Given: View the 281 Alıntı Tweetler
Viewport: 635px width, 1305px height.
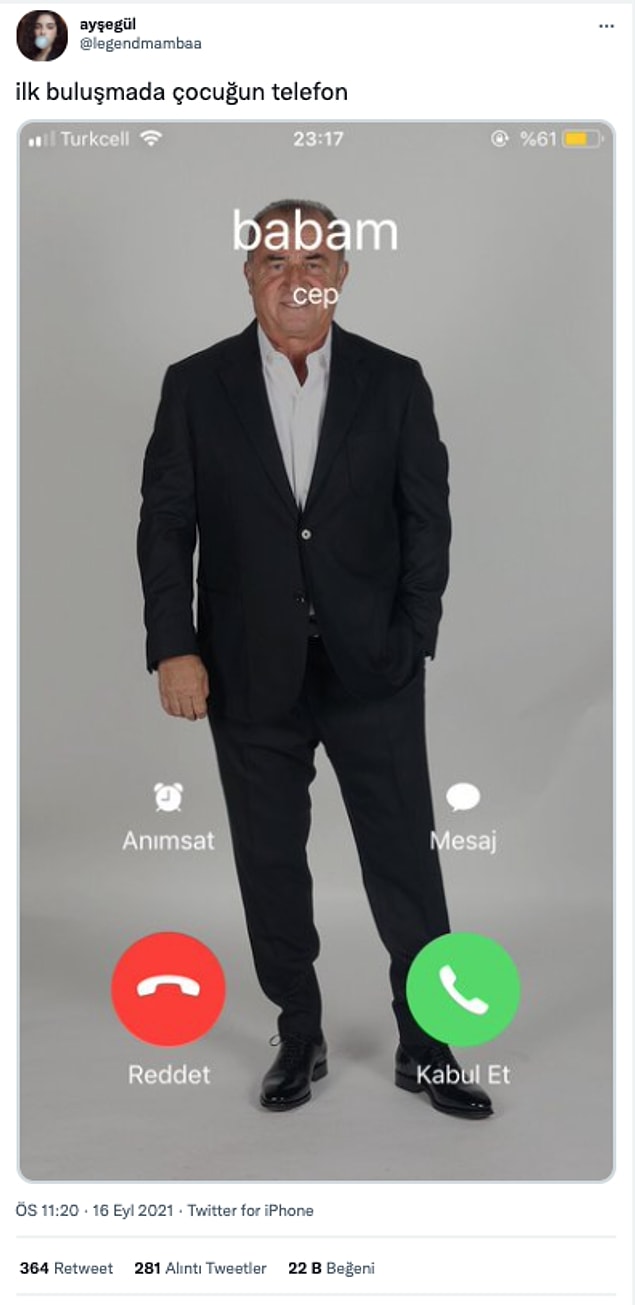Looking at the screenshot, I should click(x=200, y=1268).
